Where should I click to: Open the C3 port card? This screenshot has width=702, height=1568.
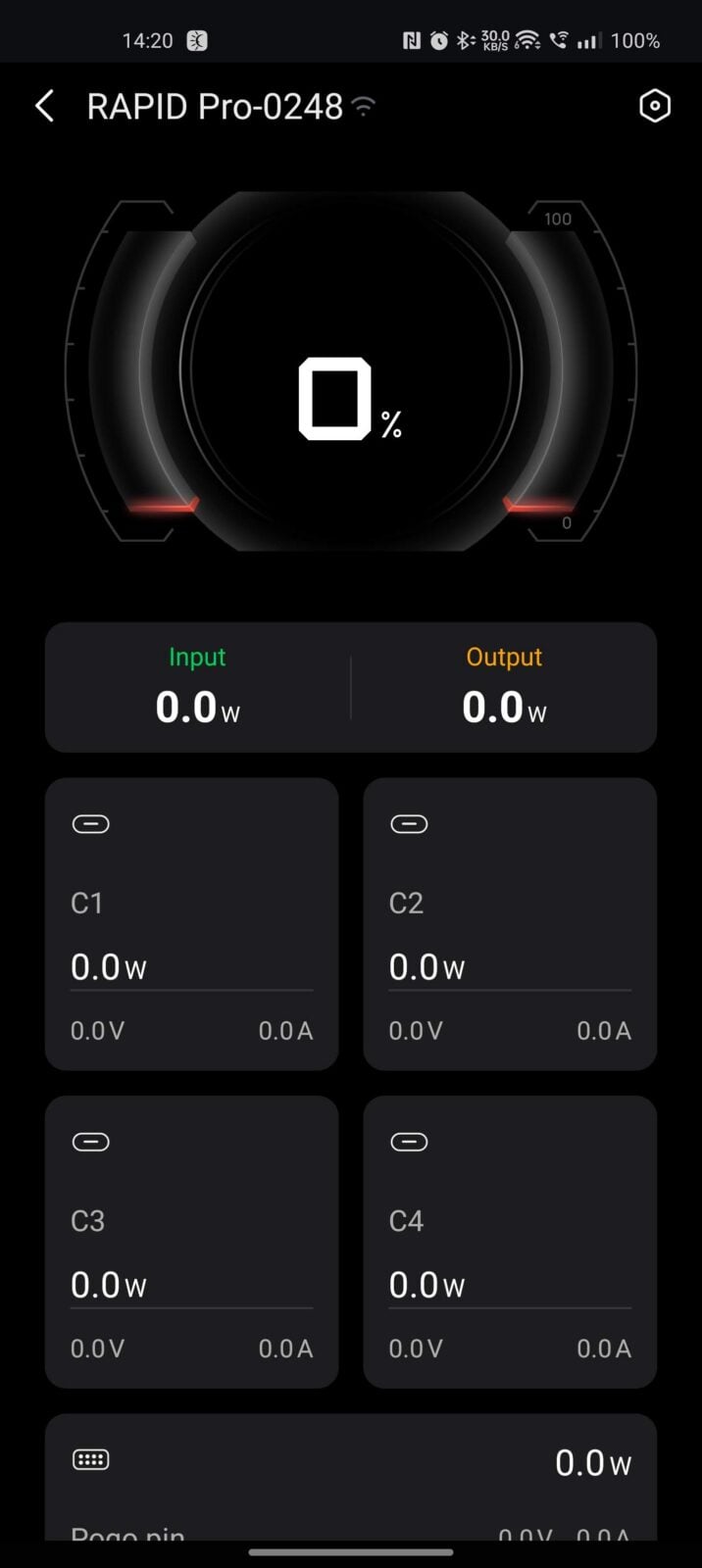tap(191, 1241)
